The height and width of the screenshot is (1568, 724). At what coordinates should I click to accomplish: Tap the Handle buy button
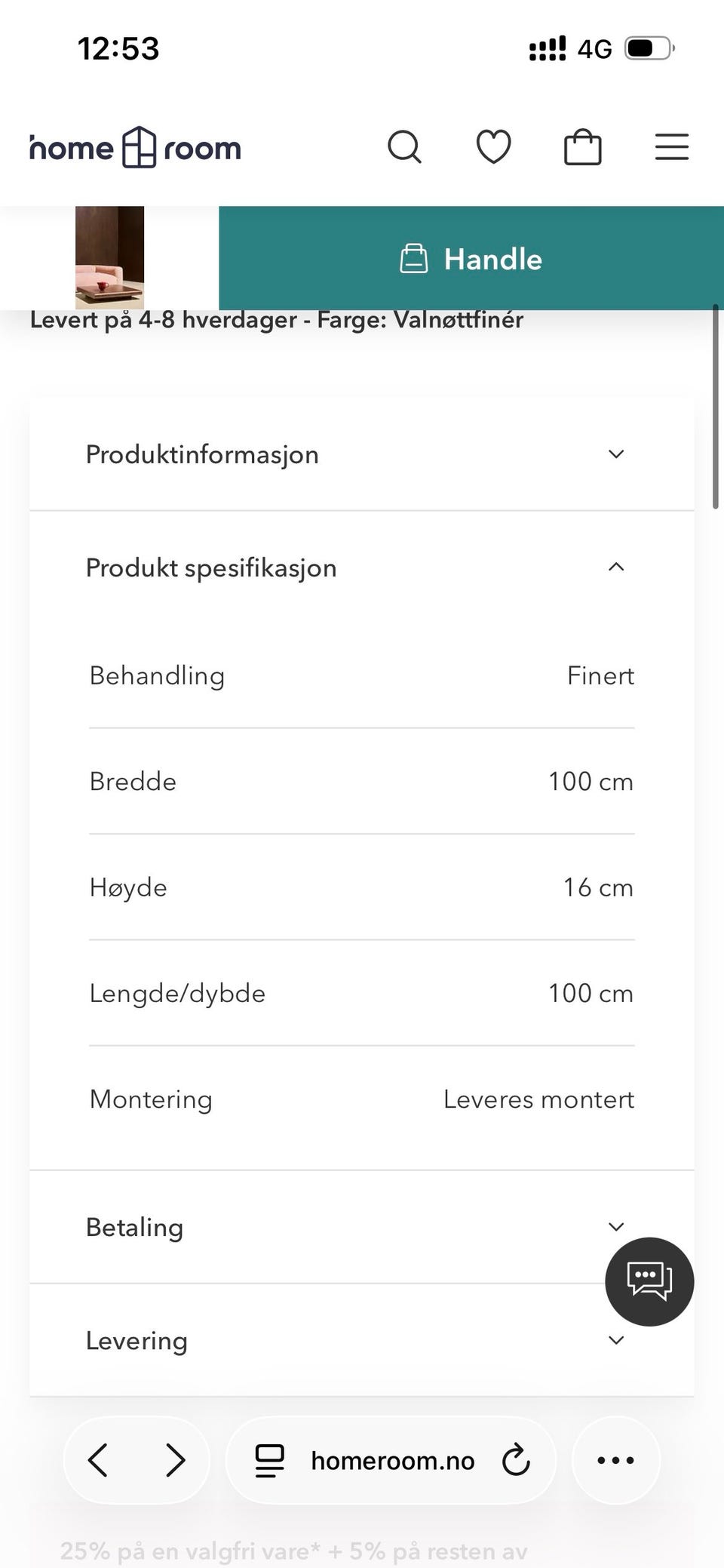[x=471, y=259]
